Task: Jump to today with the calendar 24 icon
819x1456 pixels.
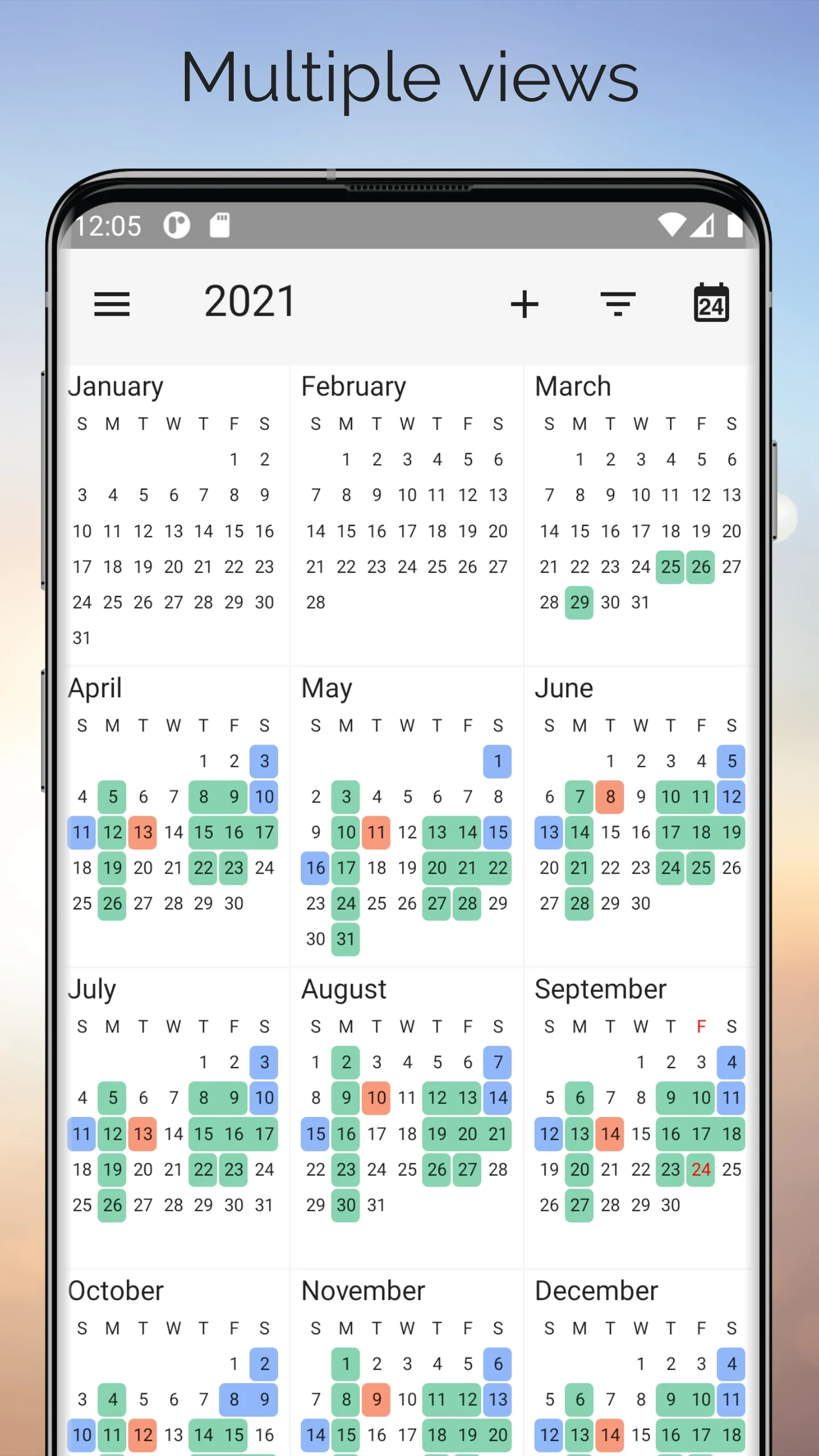Action: point(711,303)
